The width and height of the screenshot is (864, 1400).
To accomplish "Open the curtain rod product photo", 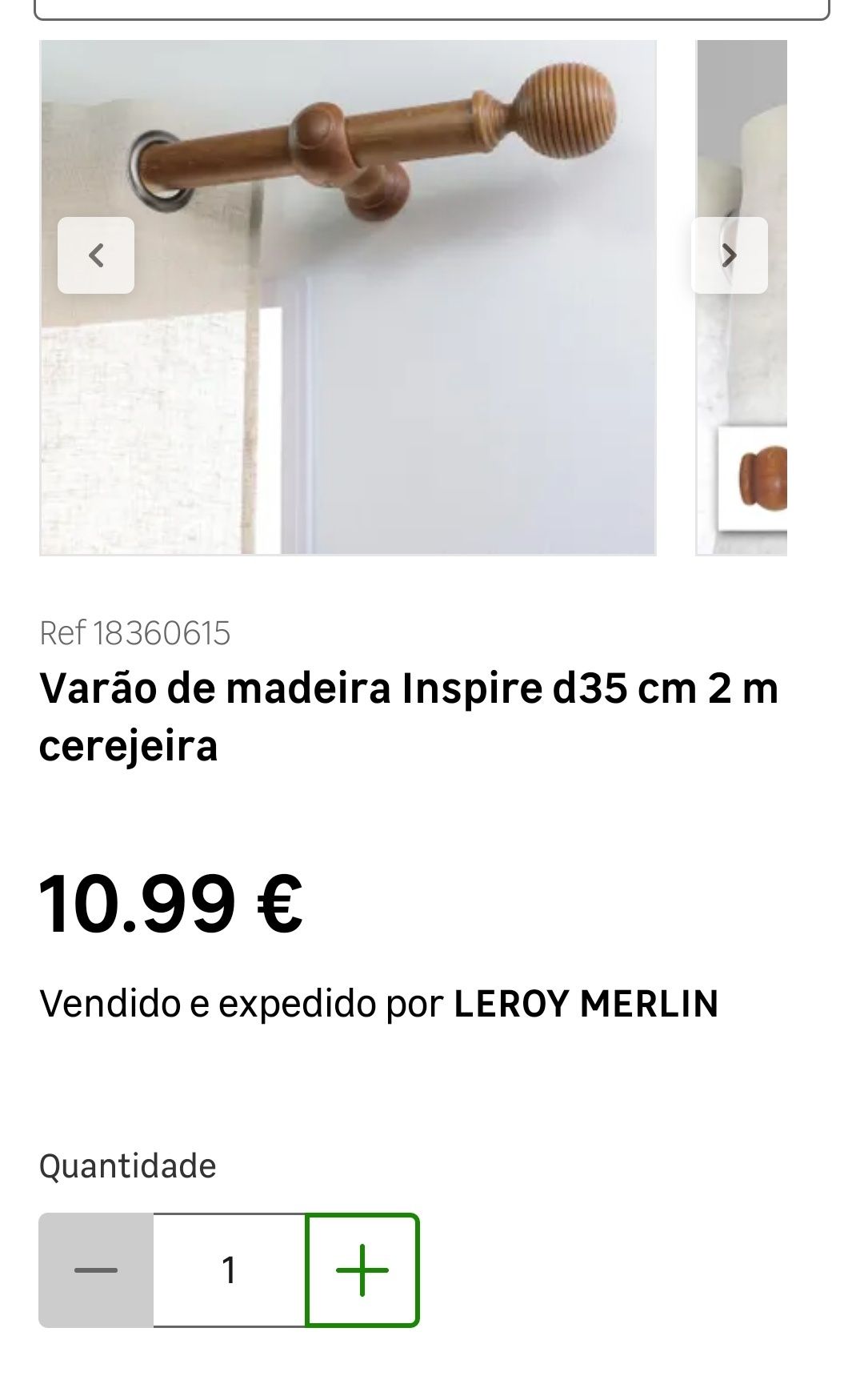I will (348, 297).
